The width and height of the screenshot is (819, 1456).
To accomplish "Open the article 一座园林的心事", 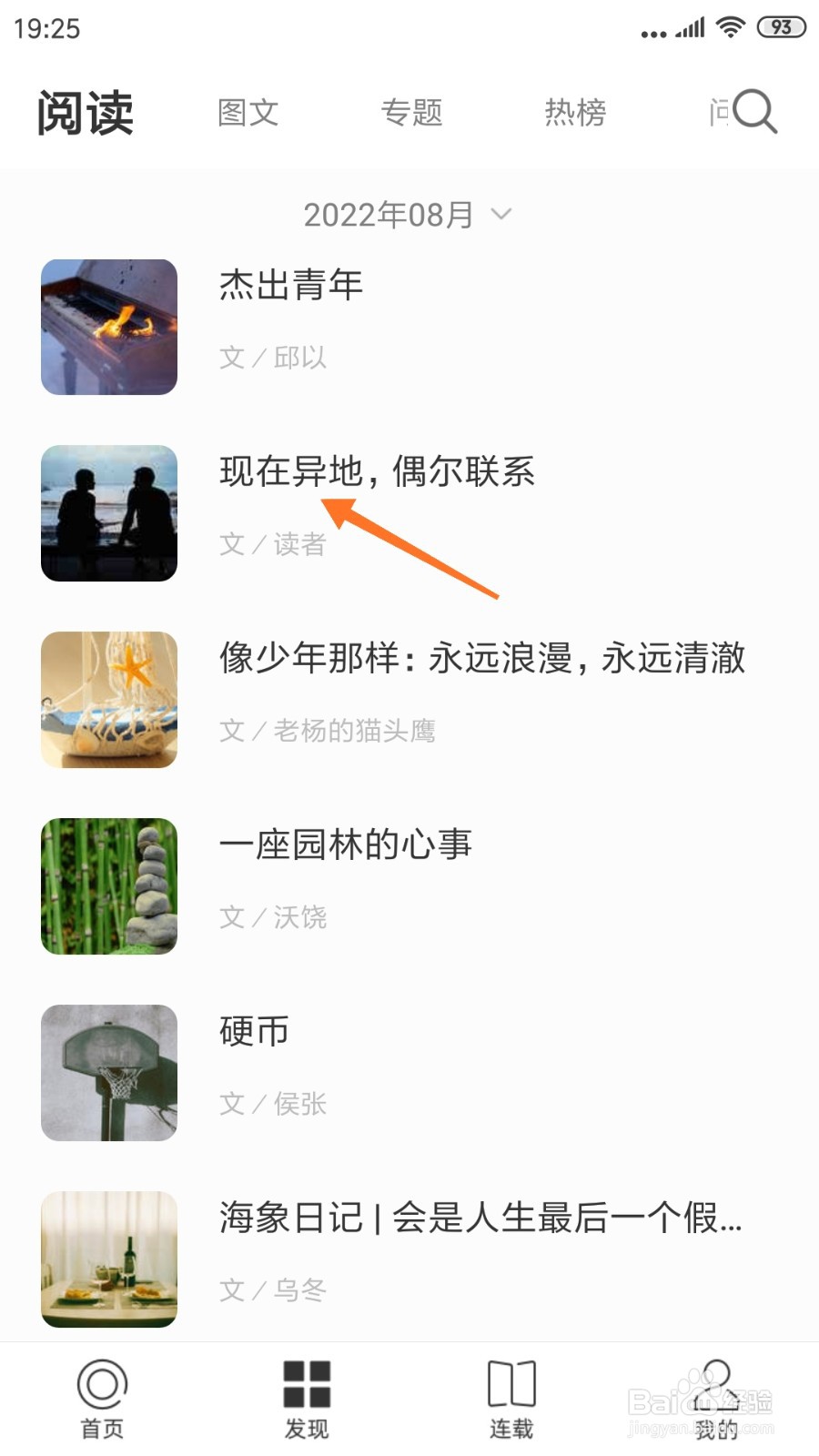I will click(346, 845).
